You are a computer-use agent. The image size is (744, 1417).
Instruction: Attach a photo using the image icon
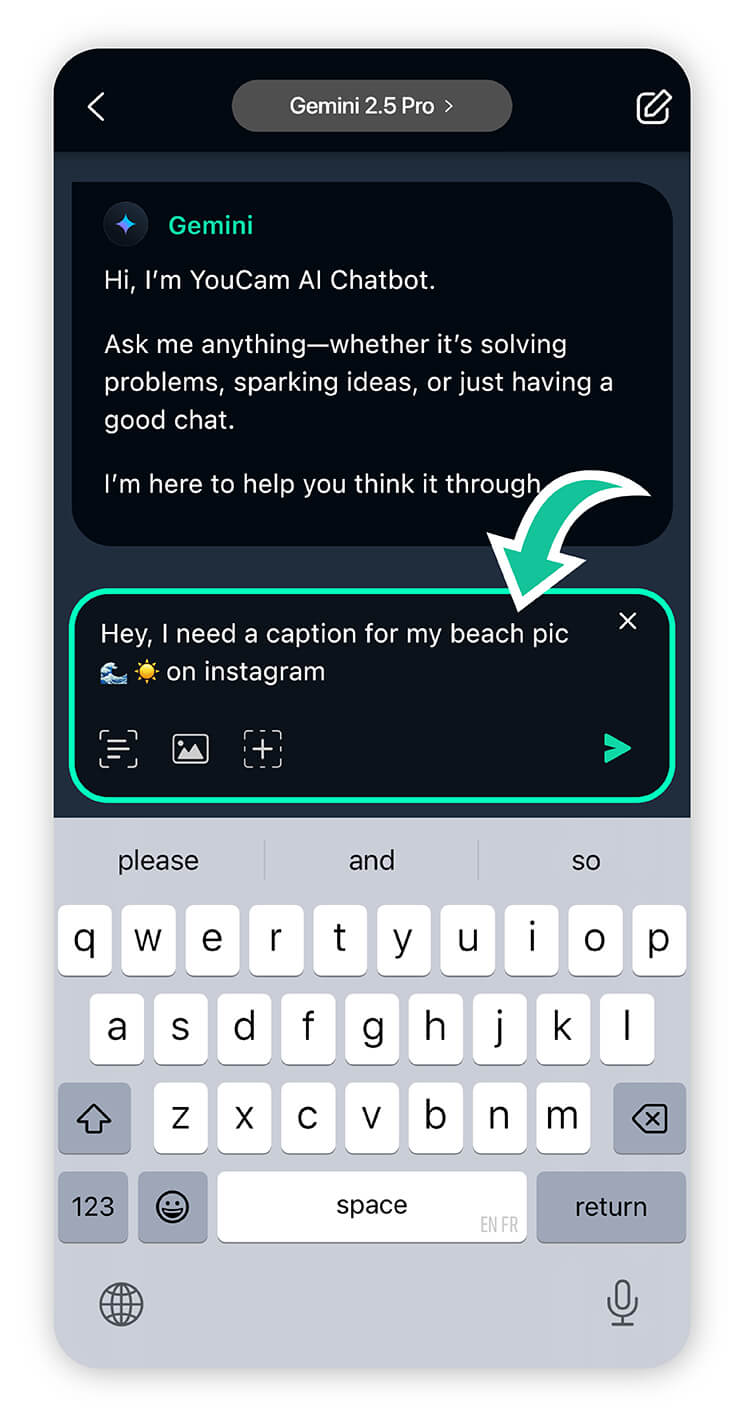190,748
